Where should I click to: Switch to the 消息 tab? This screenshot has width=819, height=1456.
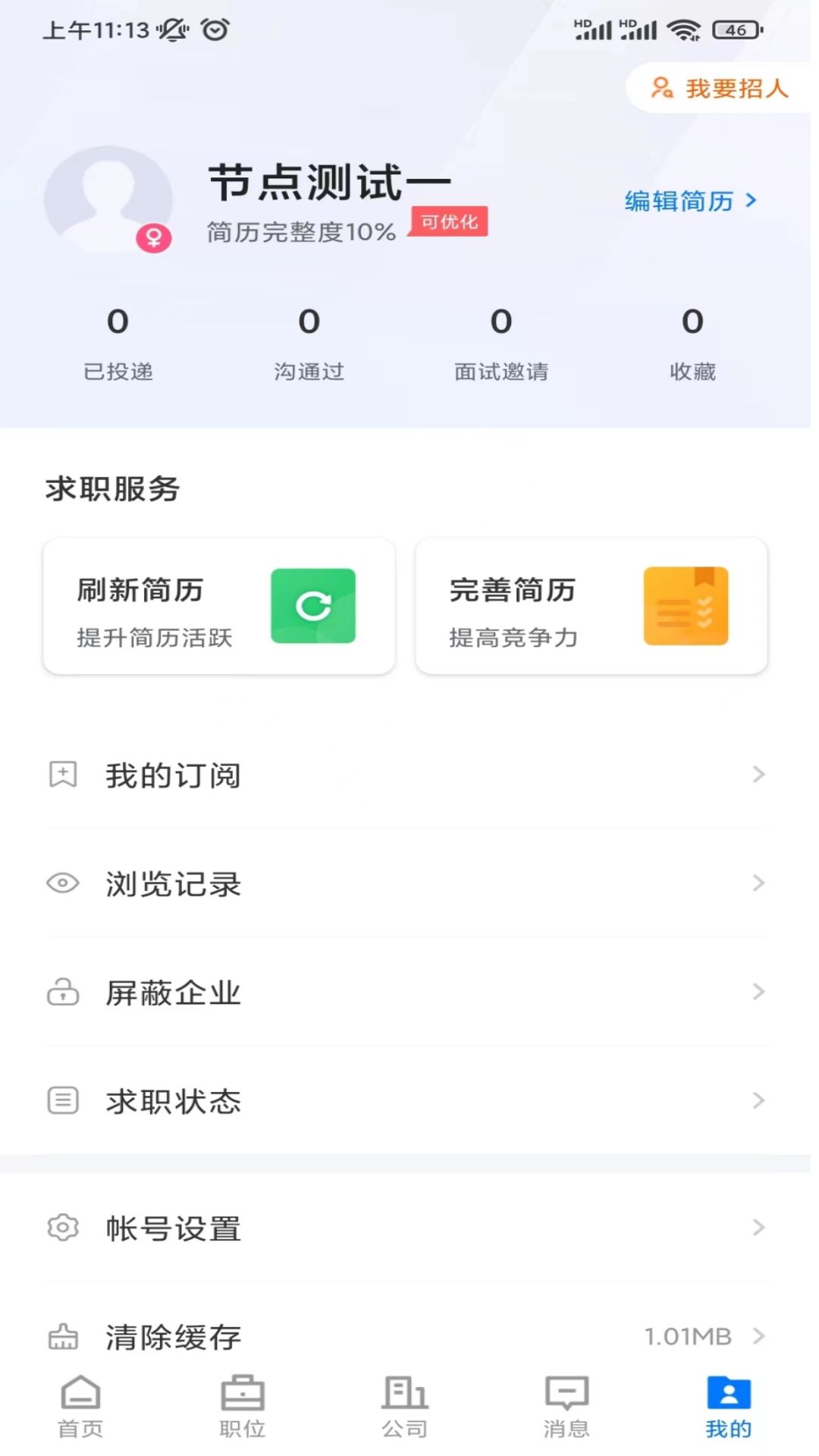point(566,1407)
